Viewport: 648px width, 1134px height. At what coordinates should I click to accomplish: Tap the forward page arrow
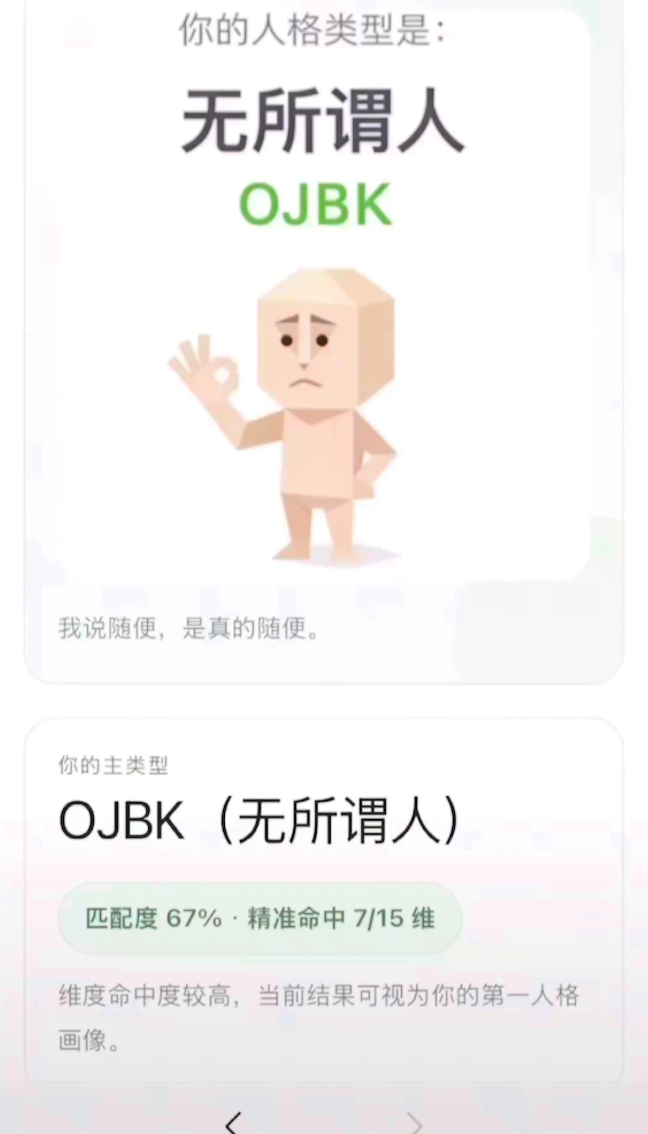coord(414,1122)
